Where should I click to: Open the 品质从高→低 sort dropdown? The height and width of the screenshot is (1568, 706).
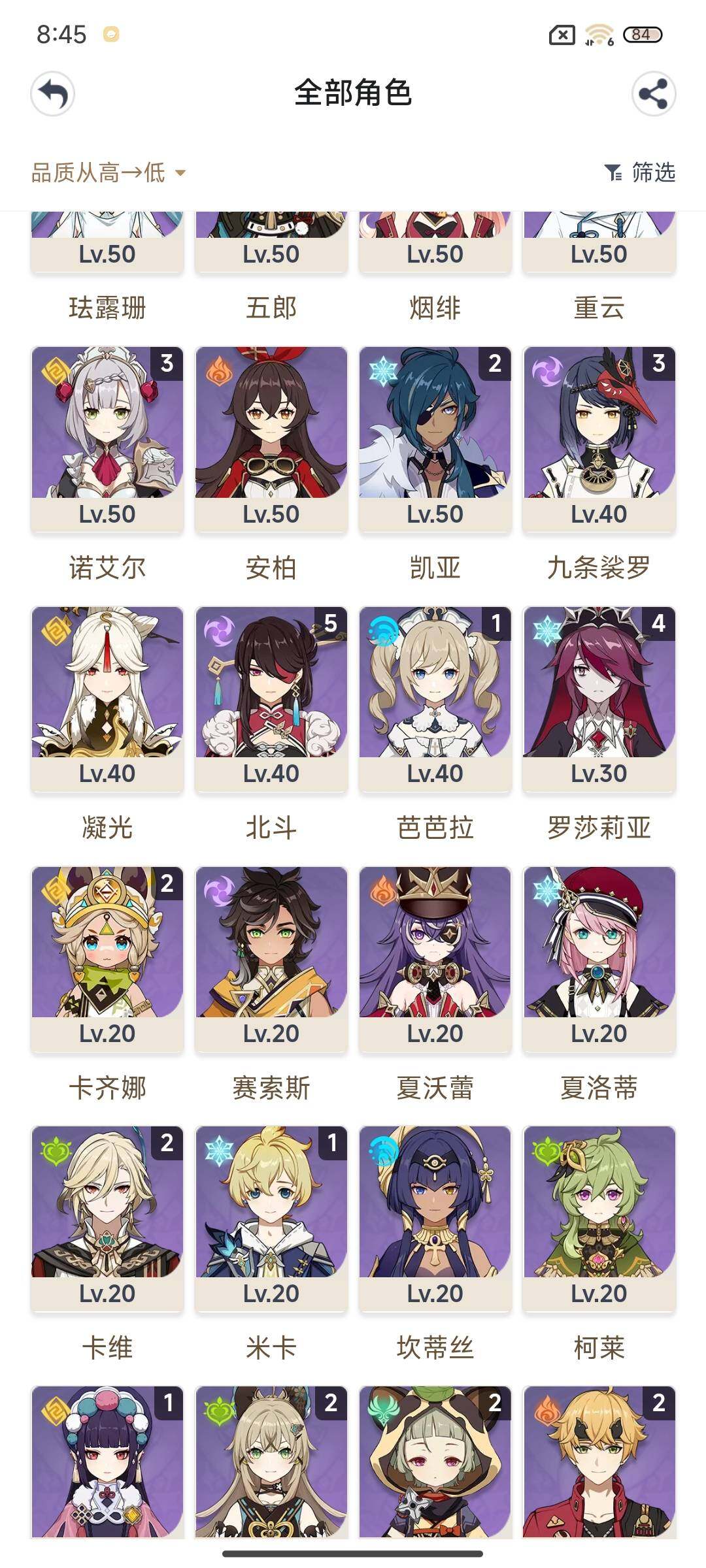click(109, 173)
